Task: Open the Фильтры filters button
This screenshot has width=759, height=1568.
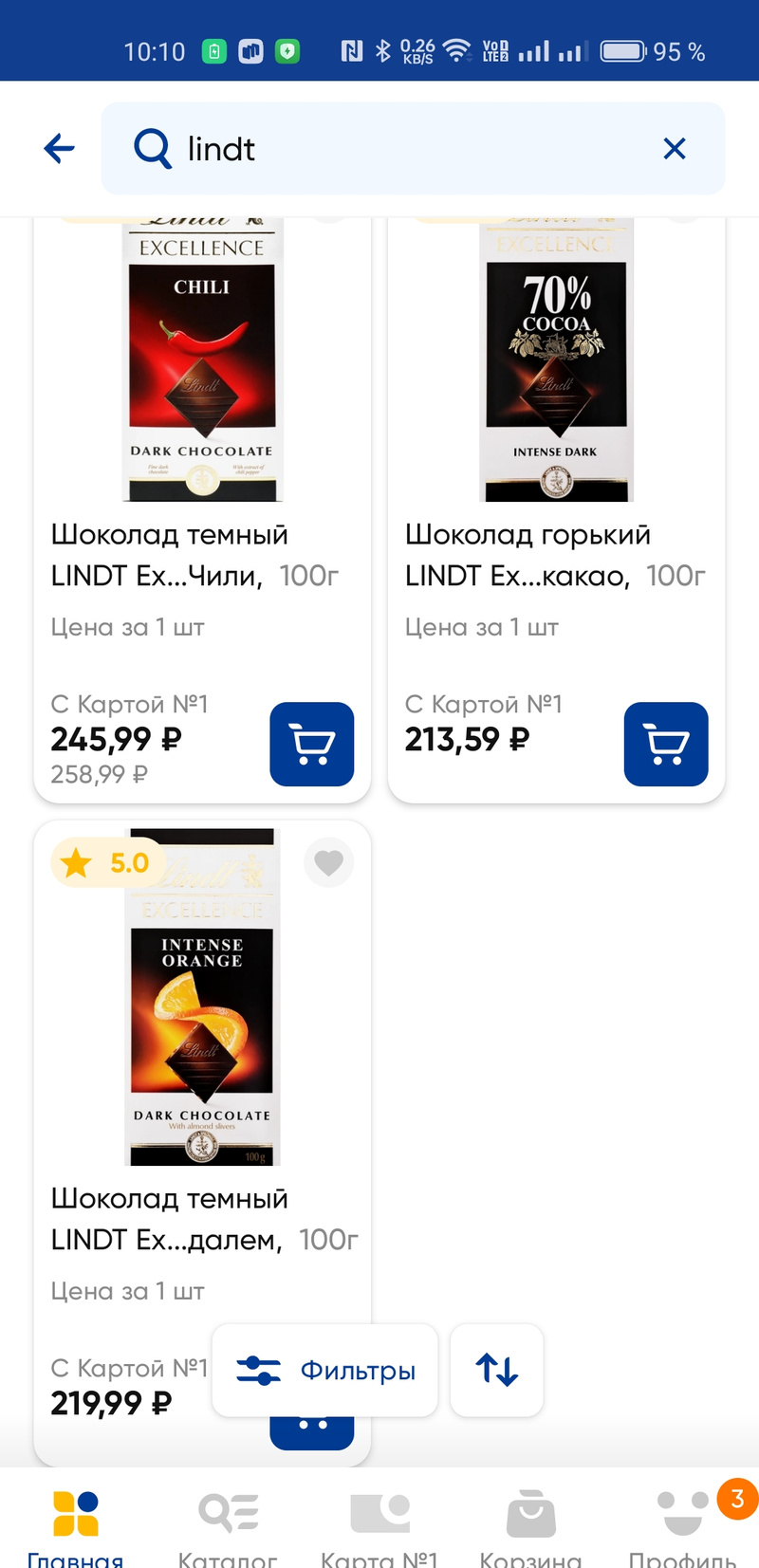Action: coord(325,1371)
